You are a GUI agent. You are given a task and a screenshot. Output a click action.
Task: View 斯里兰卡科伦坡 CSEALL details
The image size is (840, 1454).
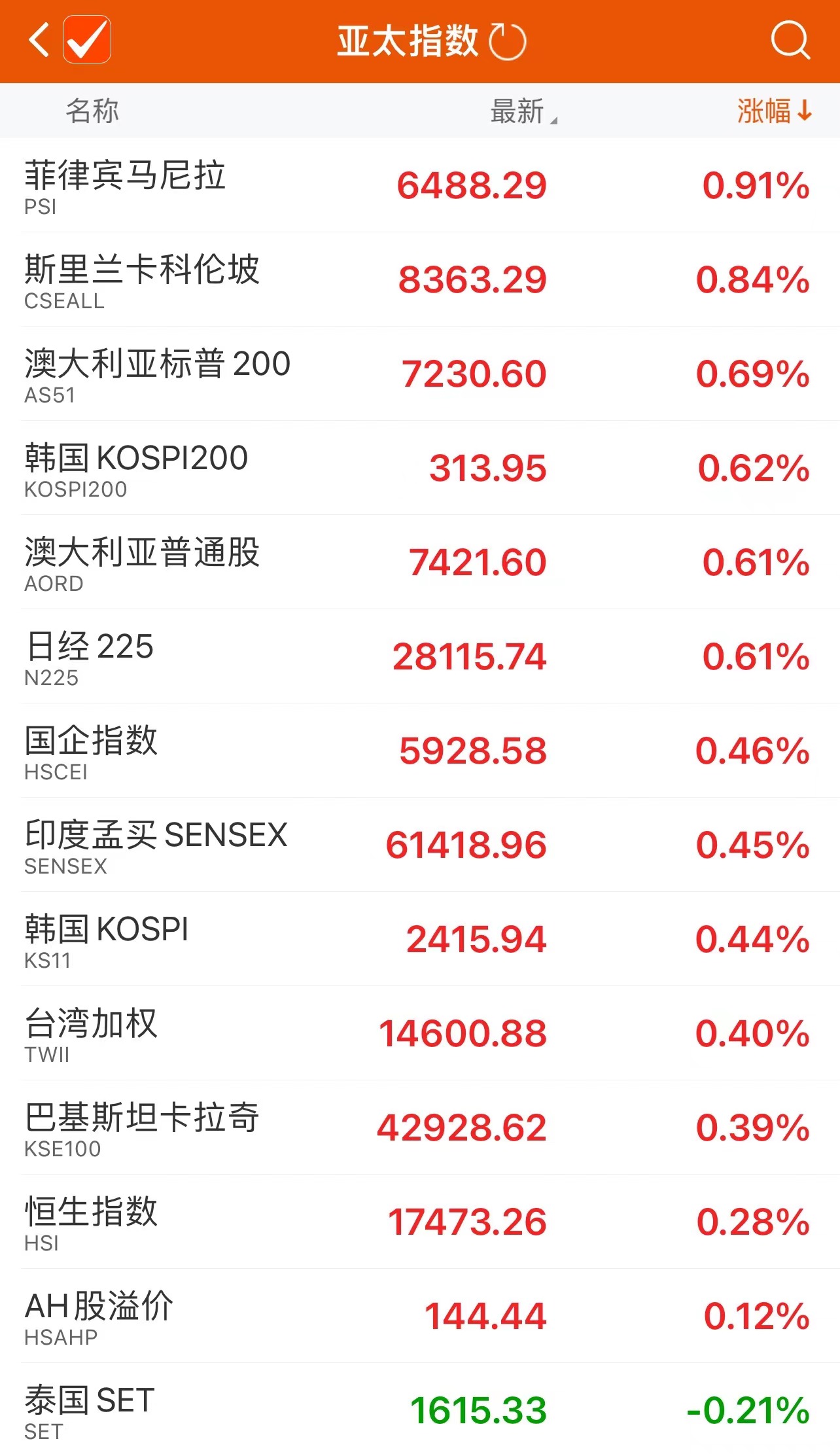pyautogui.click(x=420, y=279)
